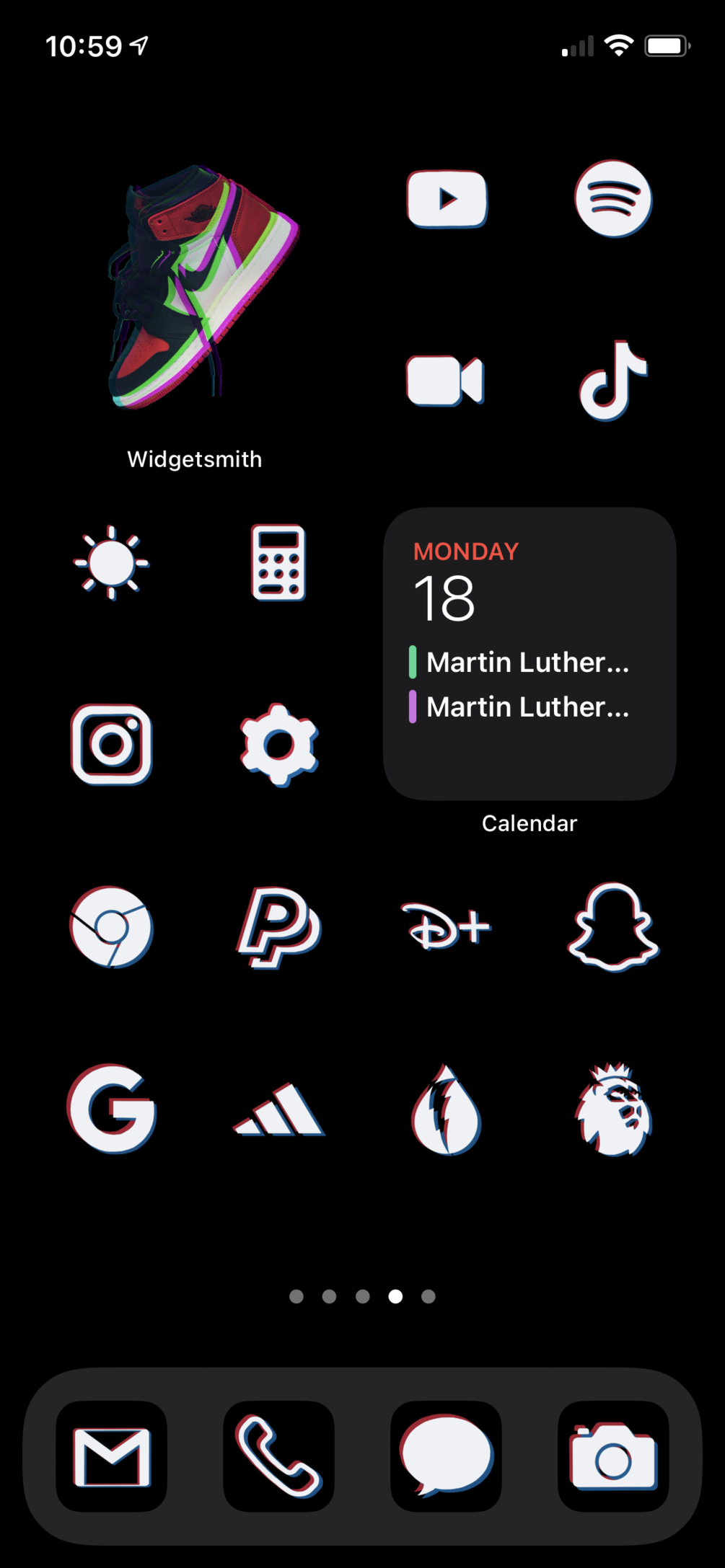Launch the Calculator app
Image resolution: width=725 pixels, height=1568 pixels.
[278, 562]
